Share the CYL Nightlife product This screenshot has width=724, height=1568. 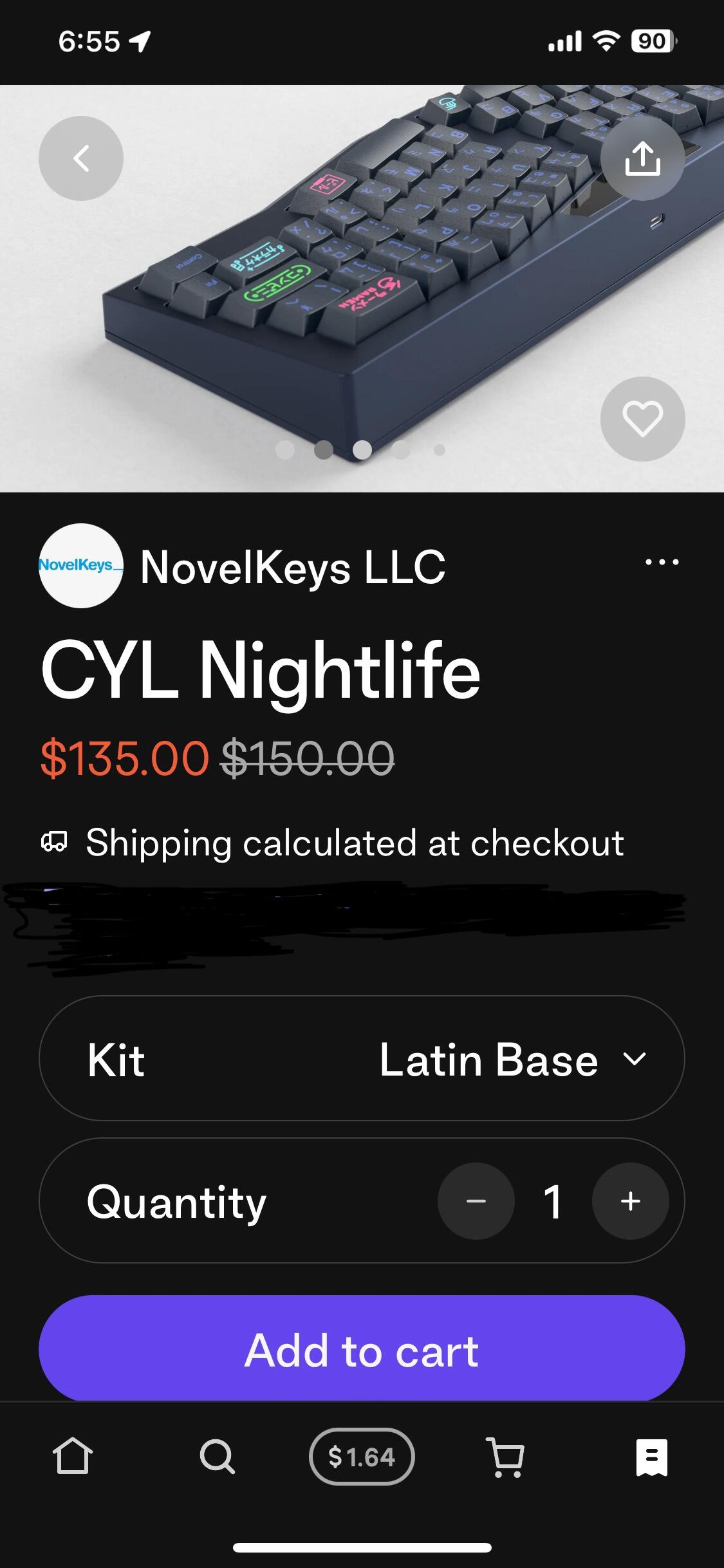[642, 158]
